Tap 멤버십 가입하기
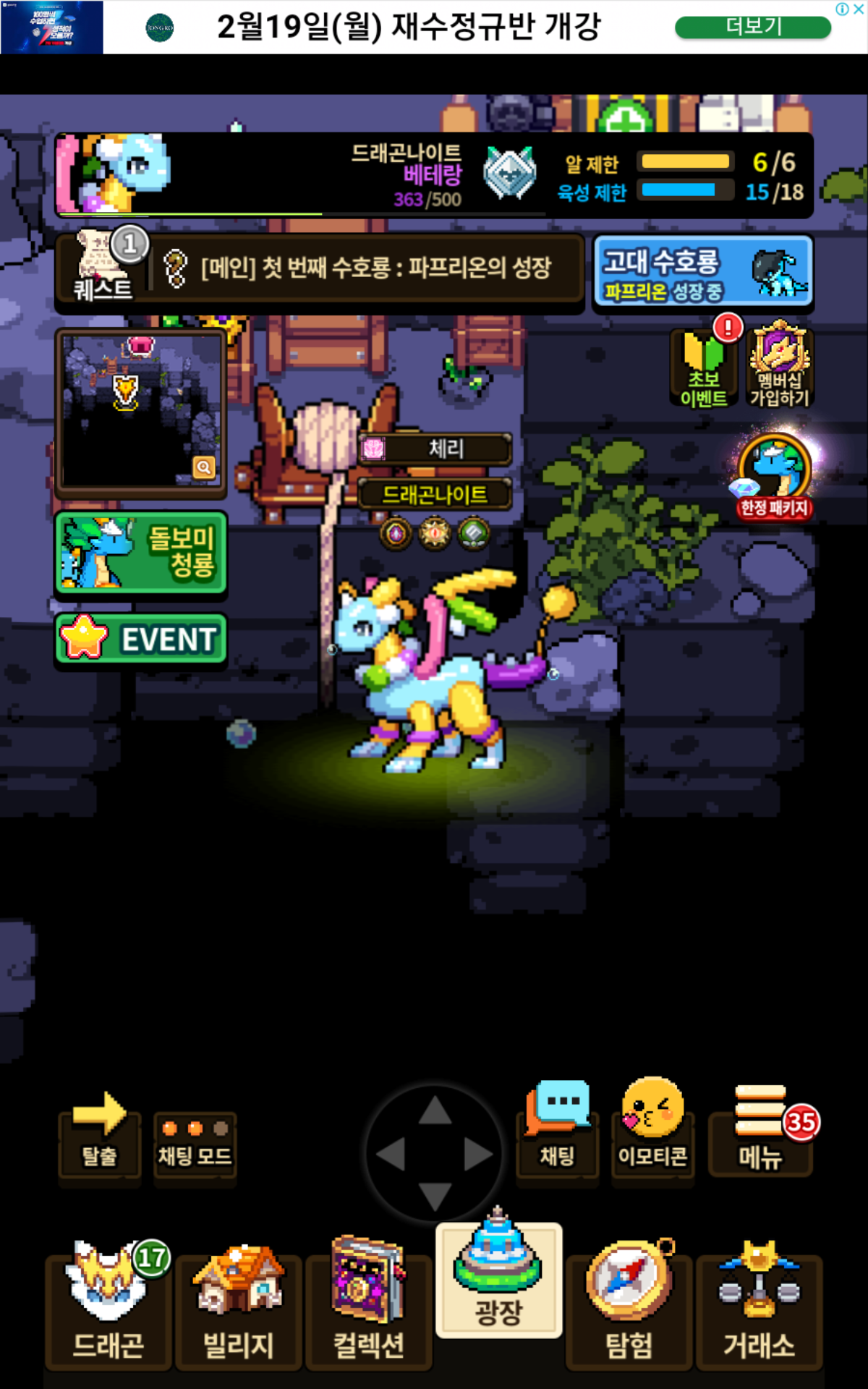 (x=780, y=368)
